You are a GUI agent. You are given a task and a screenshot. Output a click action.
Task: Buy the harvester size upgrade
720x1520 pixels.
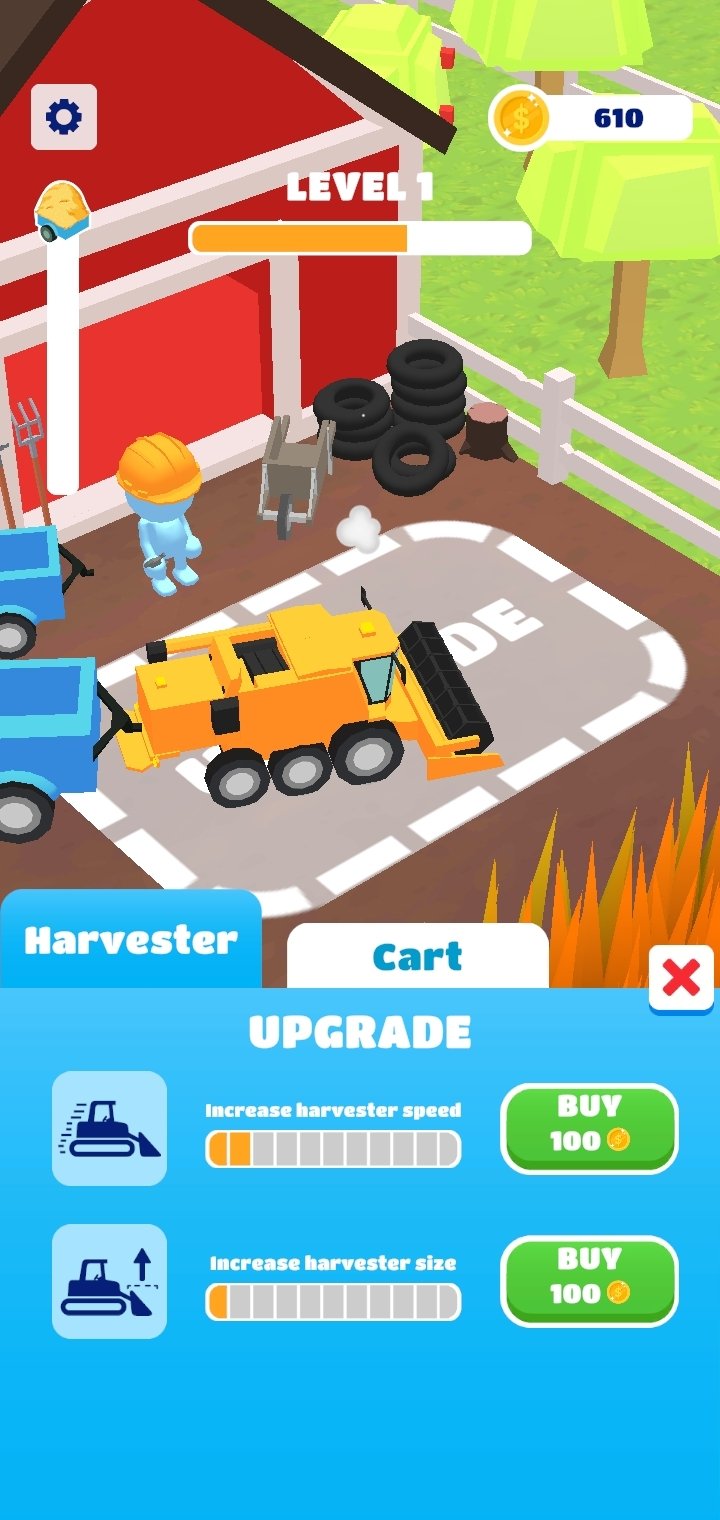tap(589, 1281)
